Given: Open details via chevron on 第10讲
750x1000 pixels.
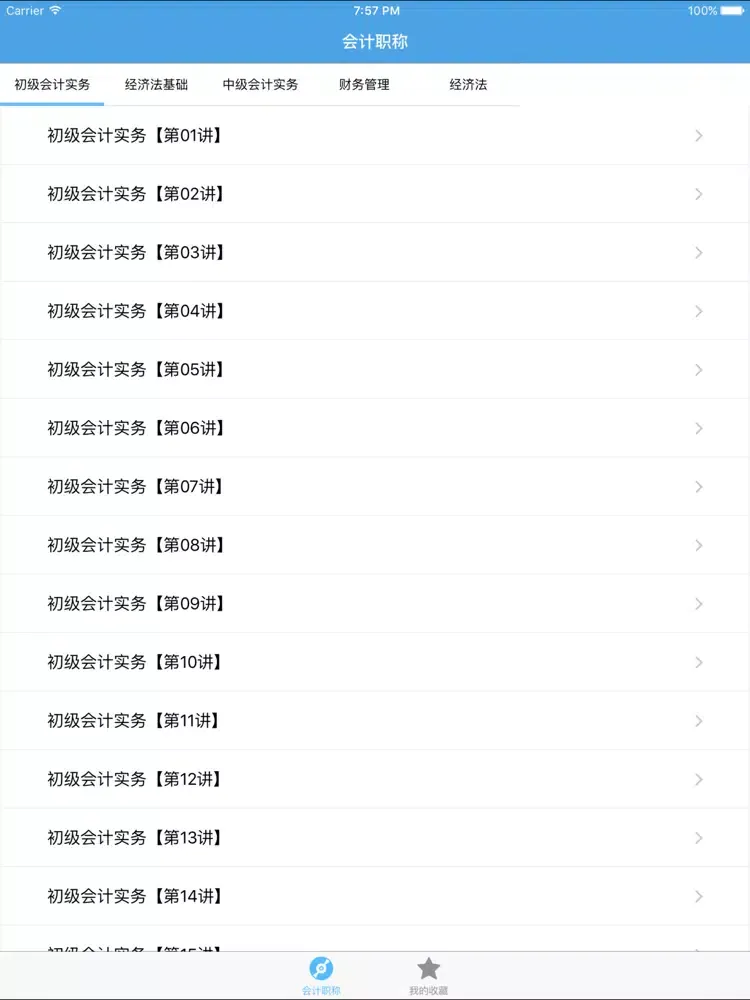Looking at the screenshot, I should (x=699, y=662).
